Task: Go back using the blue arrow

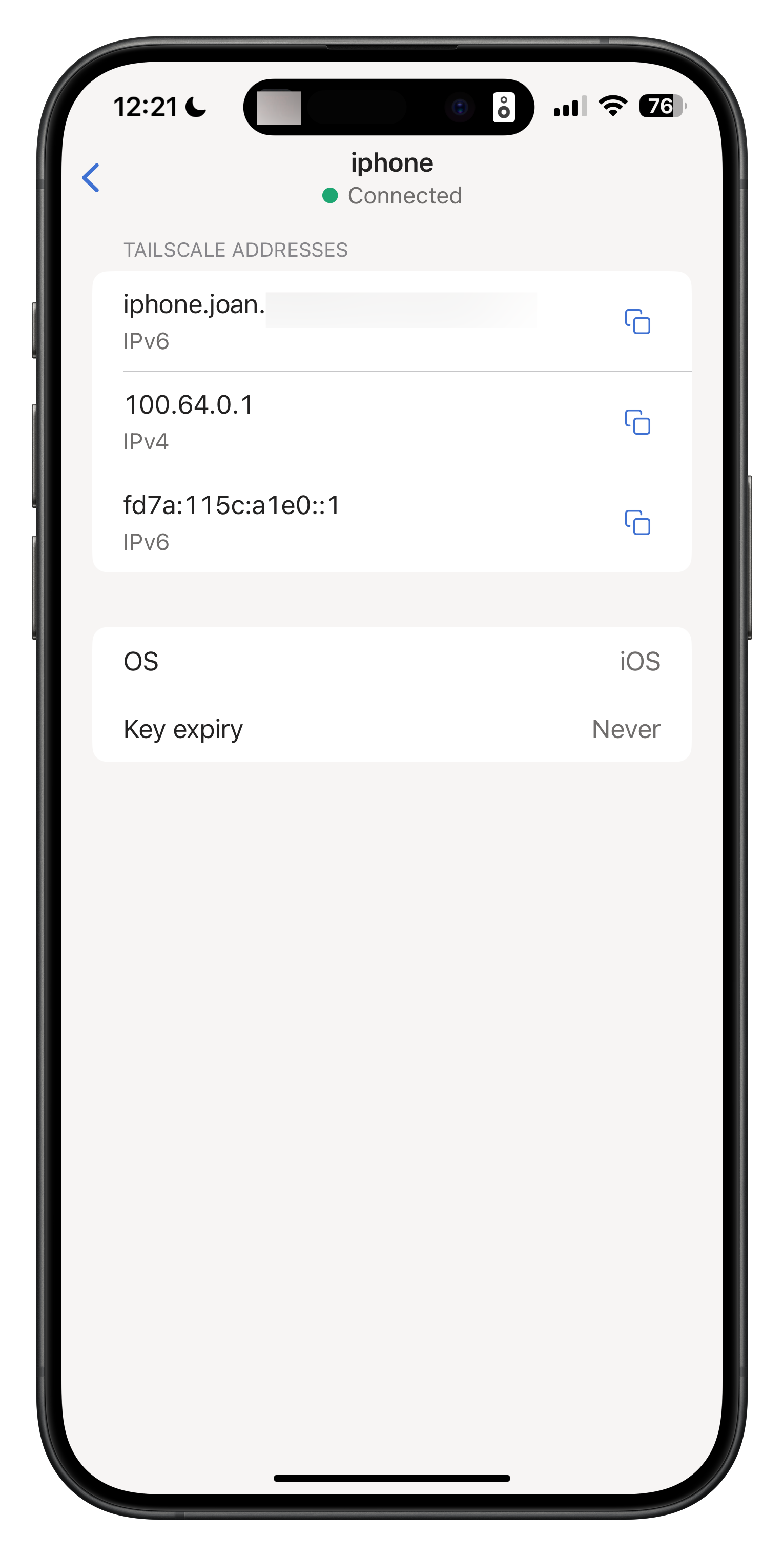Action: click(91, 177)
